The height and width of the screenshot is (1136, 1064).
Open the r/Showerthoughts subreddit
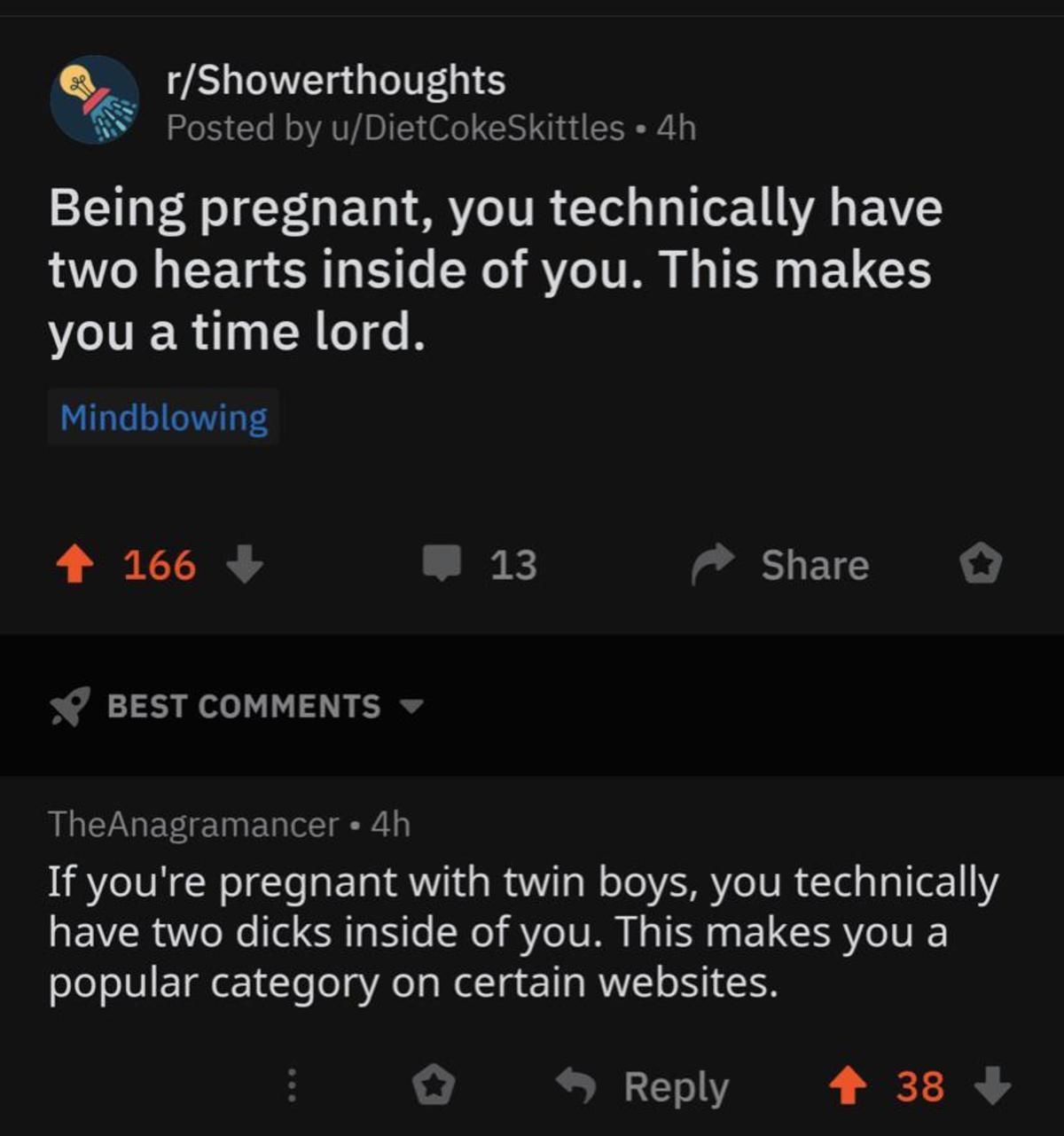pos(336,81)
